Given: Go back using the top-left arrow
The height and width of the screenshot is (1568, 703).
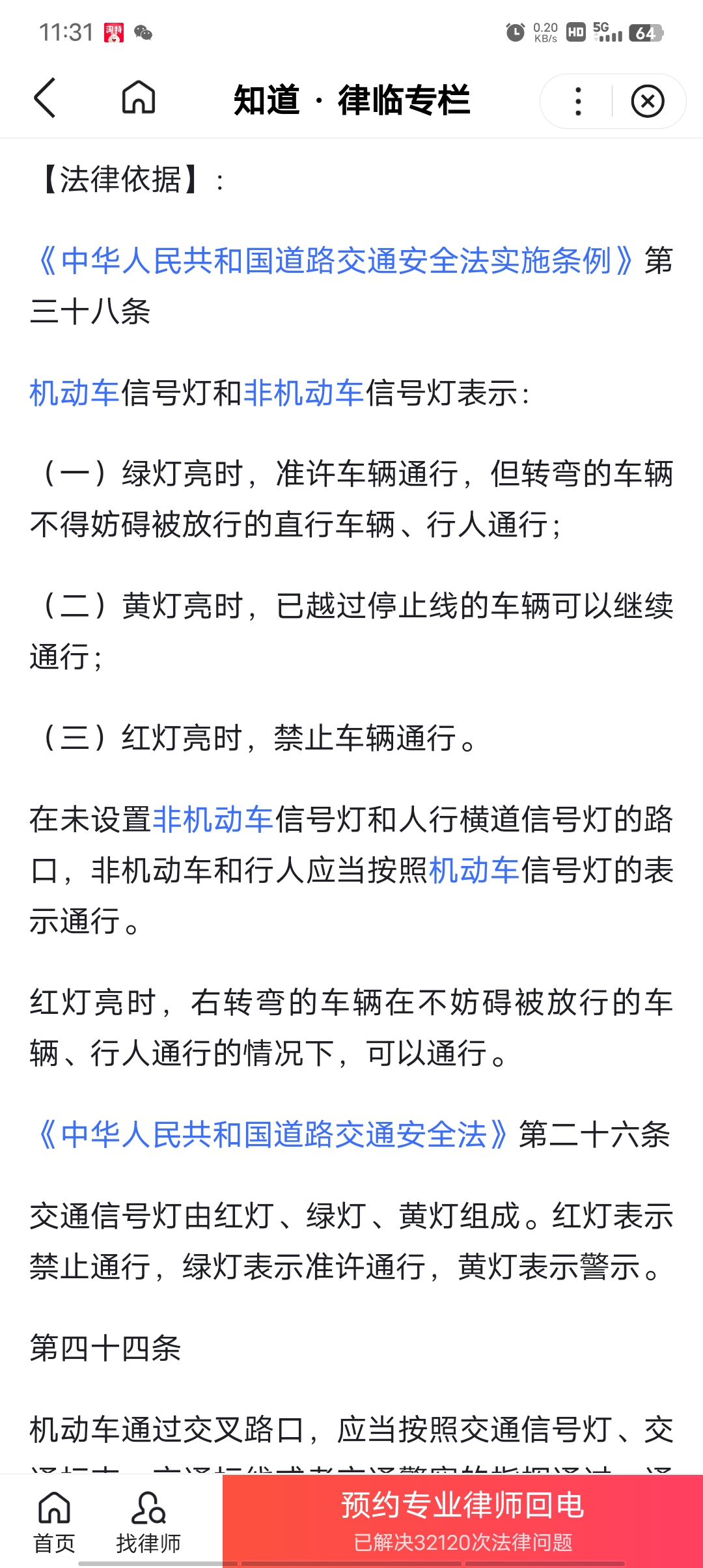Looking at the screenshot, I should pos(44,98).
